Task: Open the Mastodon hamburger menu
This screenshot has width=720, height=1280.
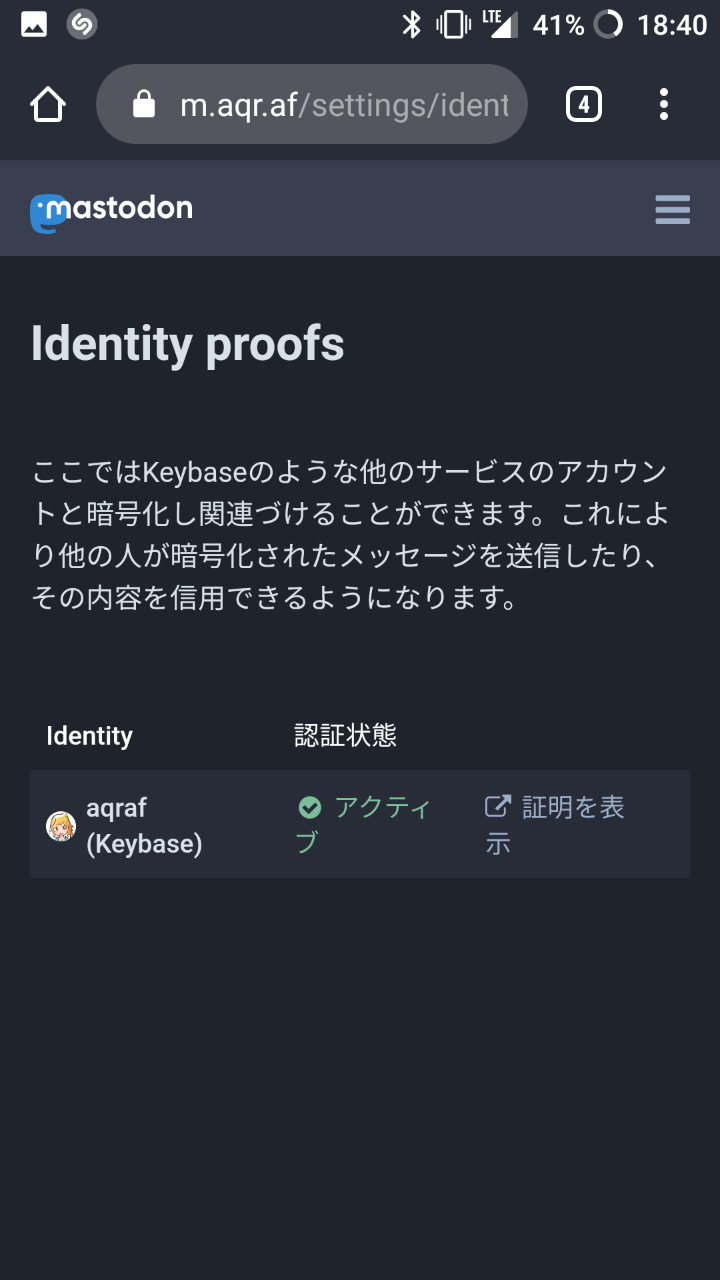Action: coord(672,209)
